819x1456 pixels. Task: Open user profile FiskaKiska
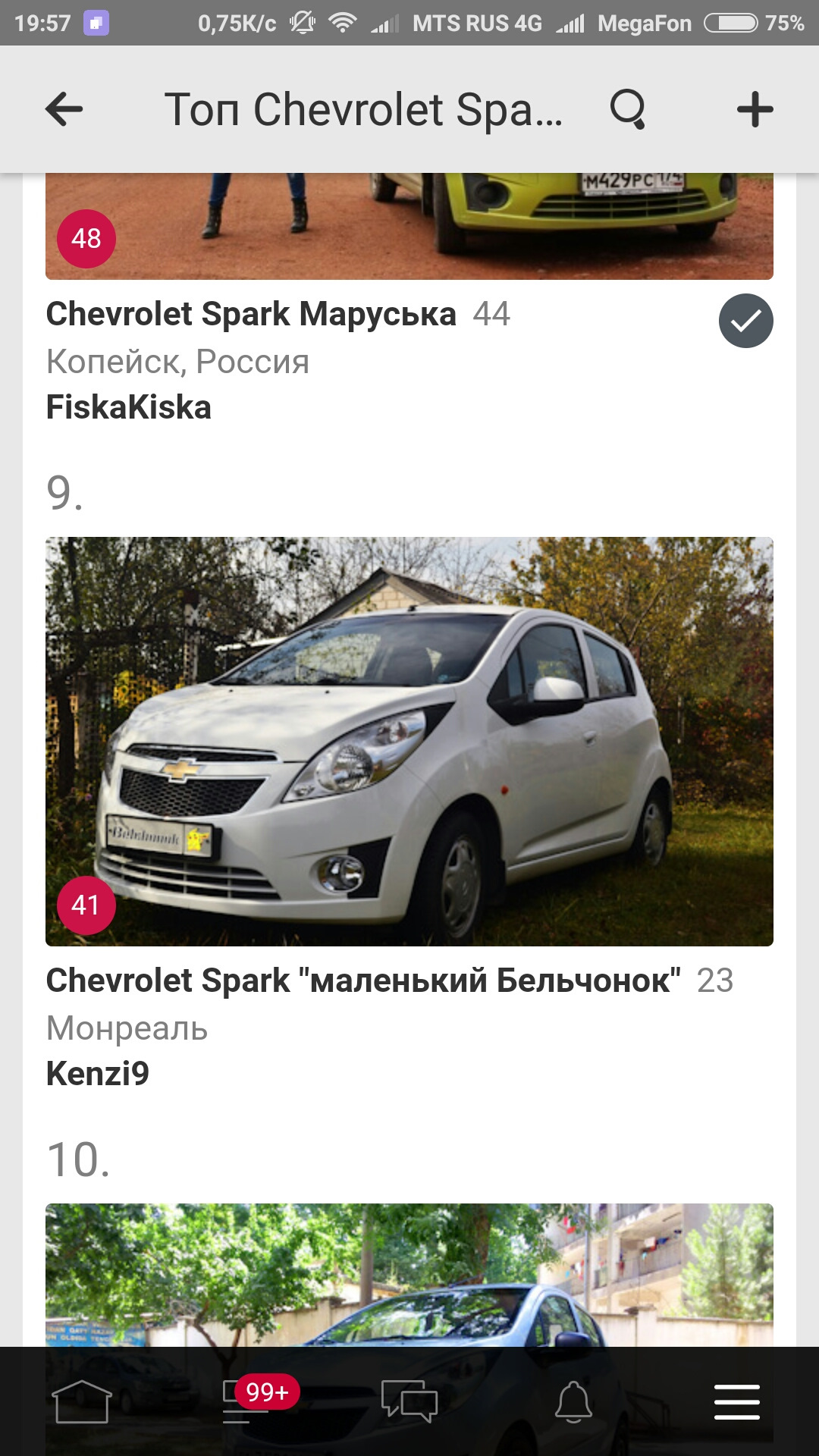pos(129,409)
